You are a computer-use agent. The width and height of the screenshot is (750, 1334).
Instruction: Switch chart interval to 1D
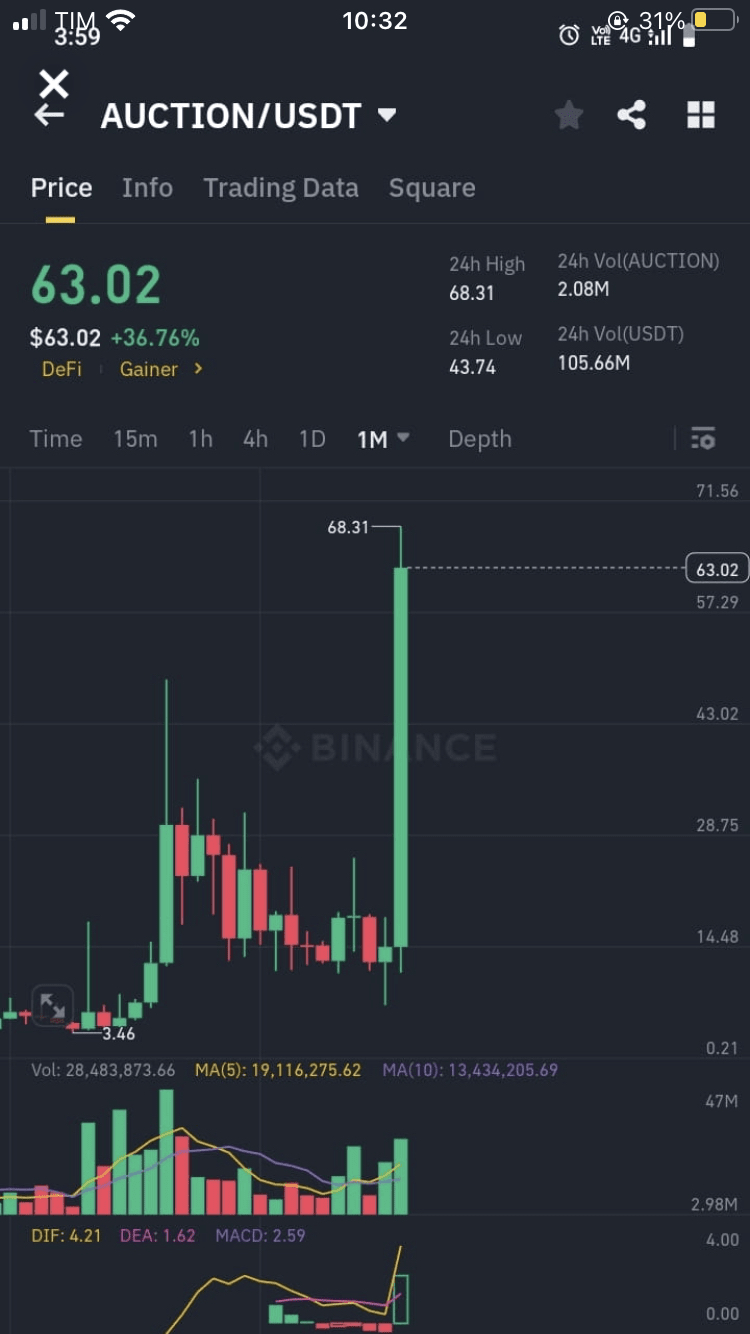click(312, 439)
